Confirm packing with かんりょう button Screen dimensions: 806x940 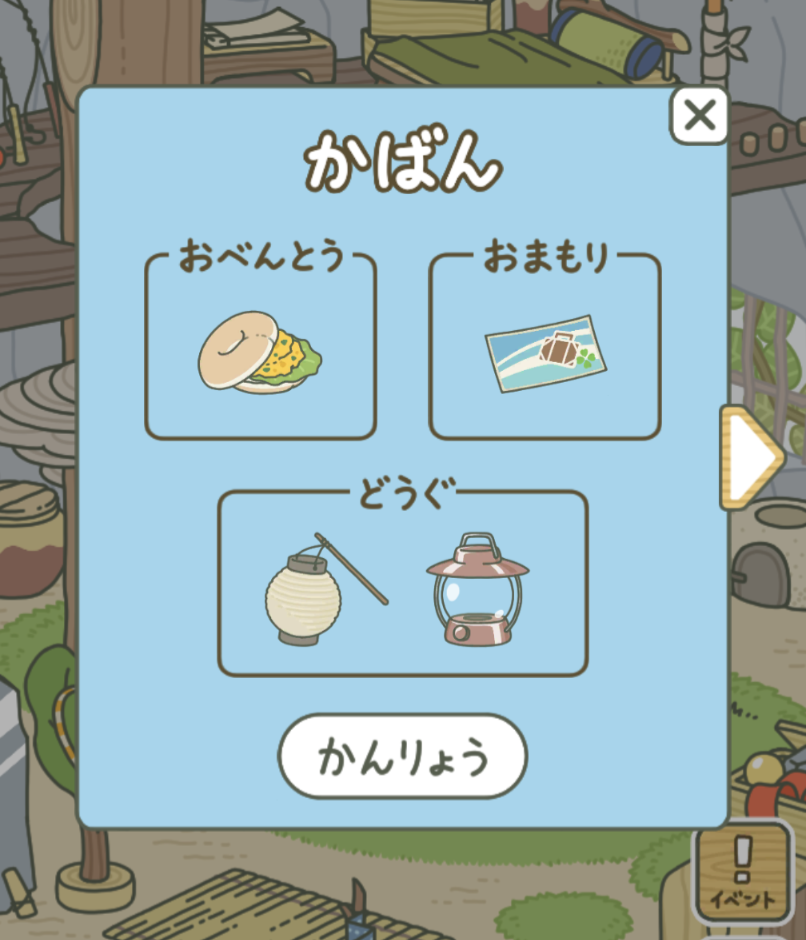point(402,756)
